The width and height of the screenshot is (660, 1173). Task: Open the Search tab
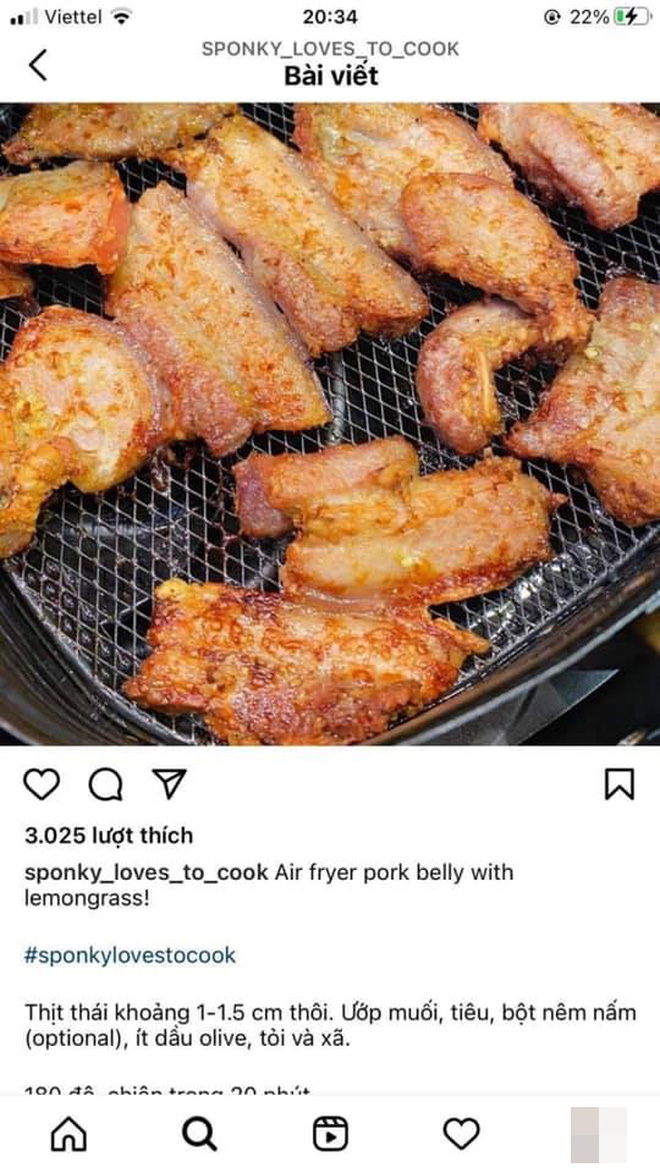(x=199, y=1133)
